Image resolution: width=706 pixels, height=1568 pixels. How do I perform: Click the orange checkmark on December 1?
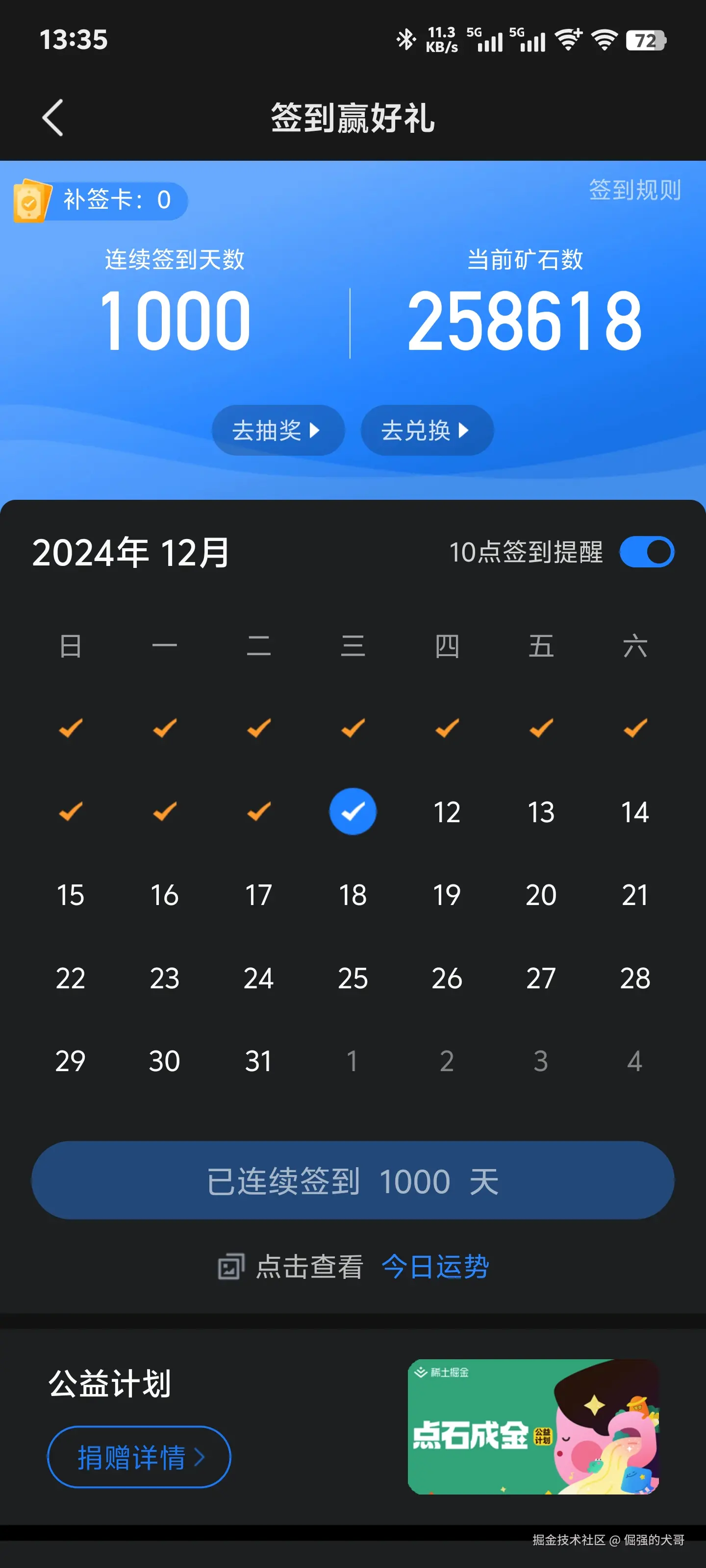coord(70,729)
